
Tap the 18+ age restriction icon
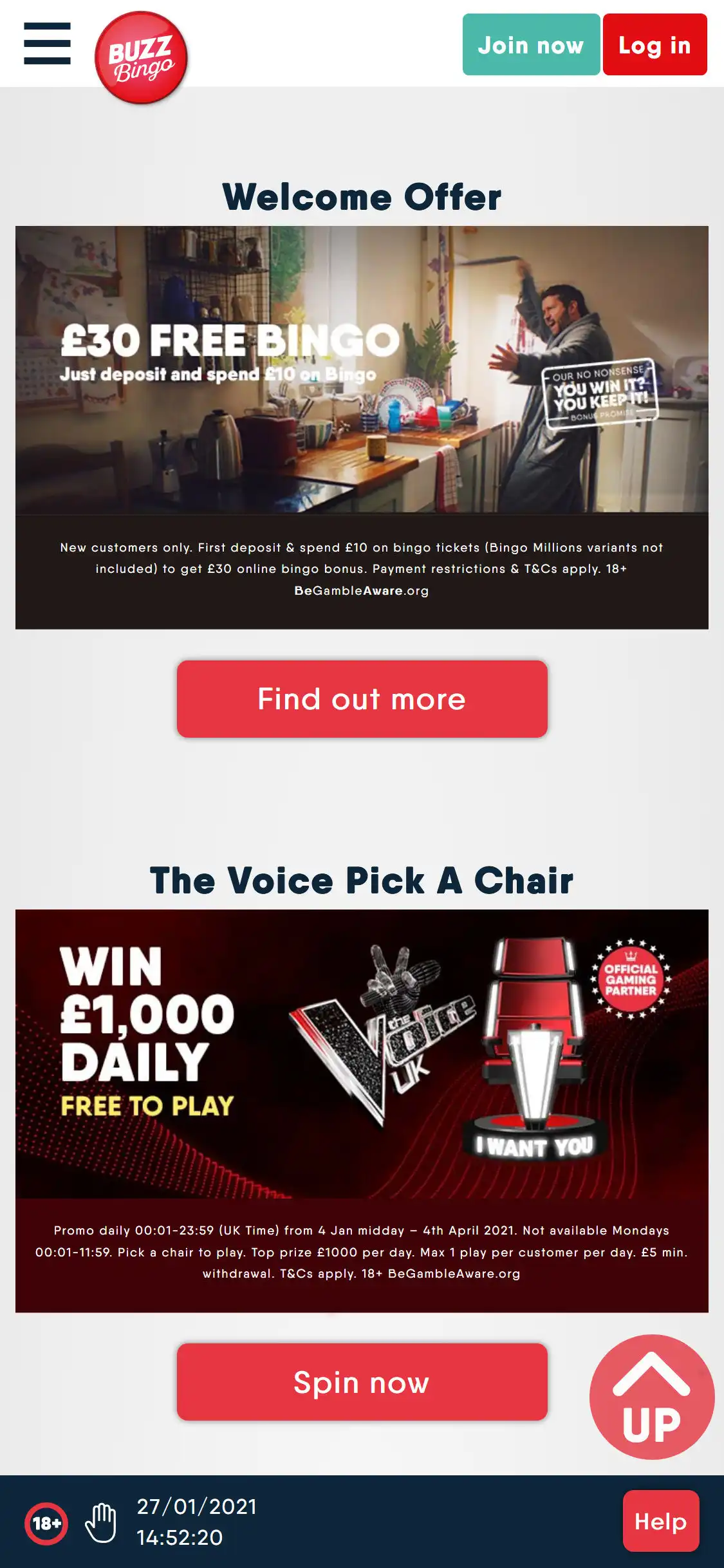tap(46, 1524)
